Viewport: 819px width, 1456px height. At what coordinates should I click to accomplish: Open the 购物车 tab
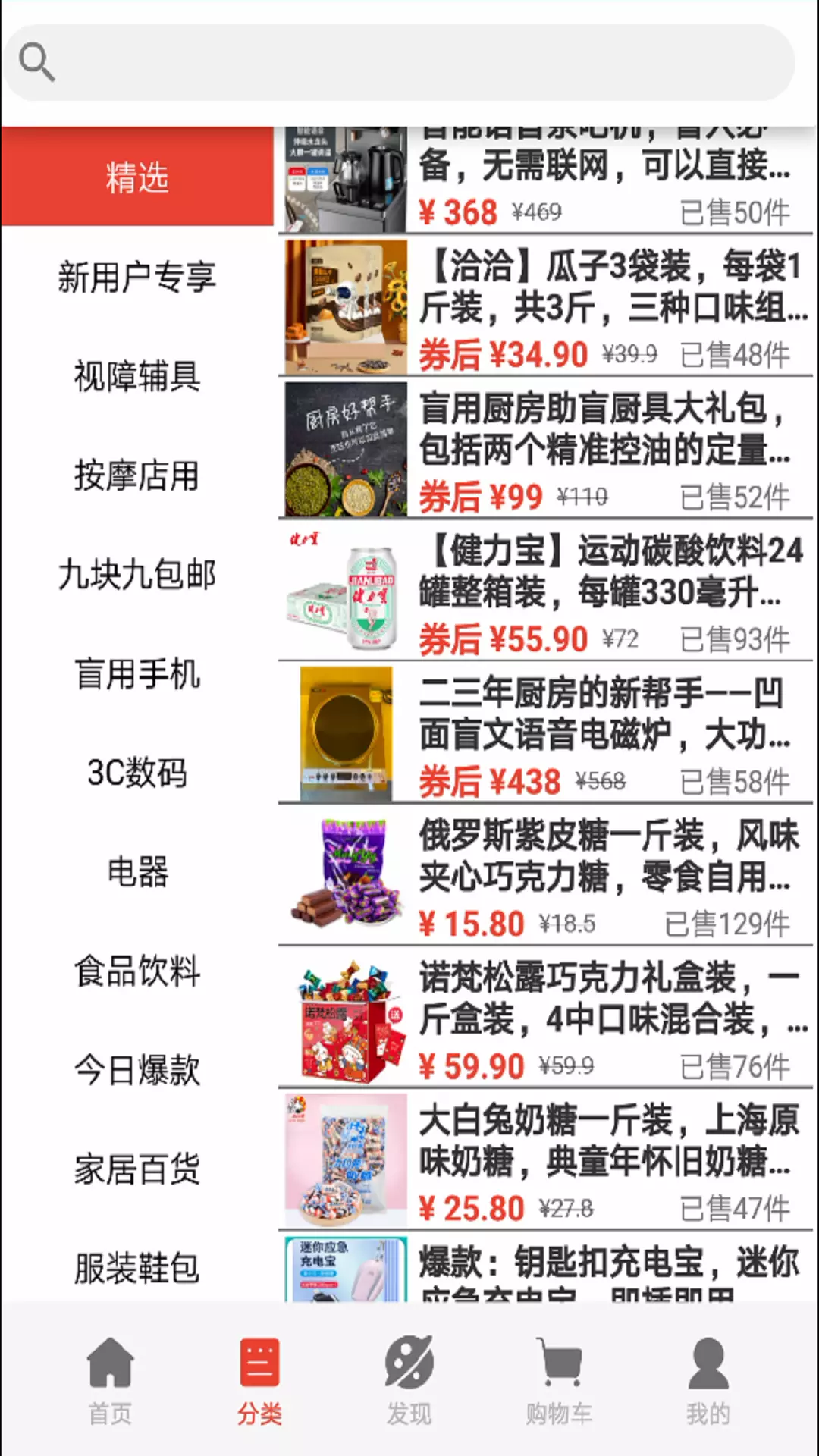coord(559,1381)
